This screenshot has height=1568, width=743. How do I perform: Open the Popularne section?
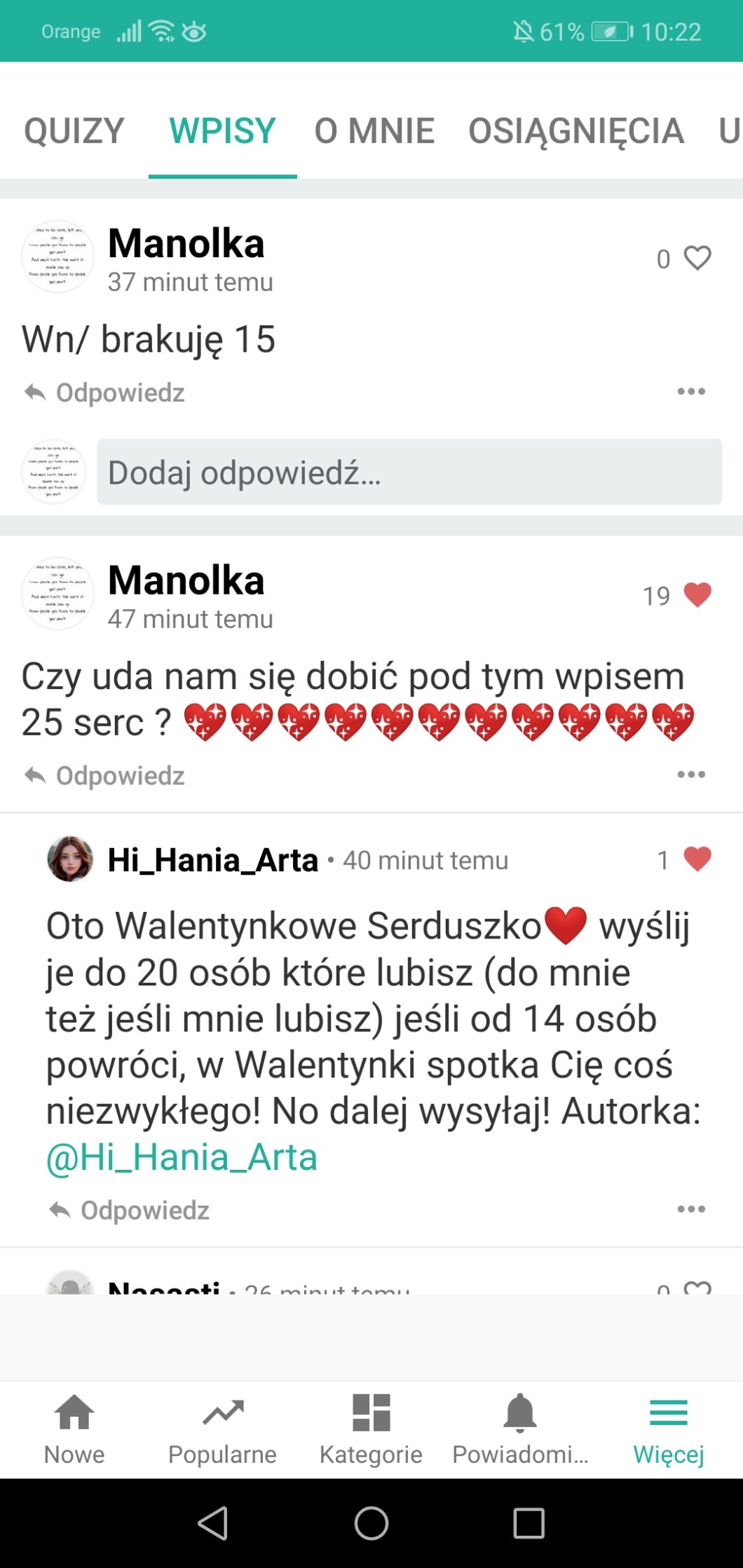pos(222,1429)
